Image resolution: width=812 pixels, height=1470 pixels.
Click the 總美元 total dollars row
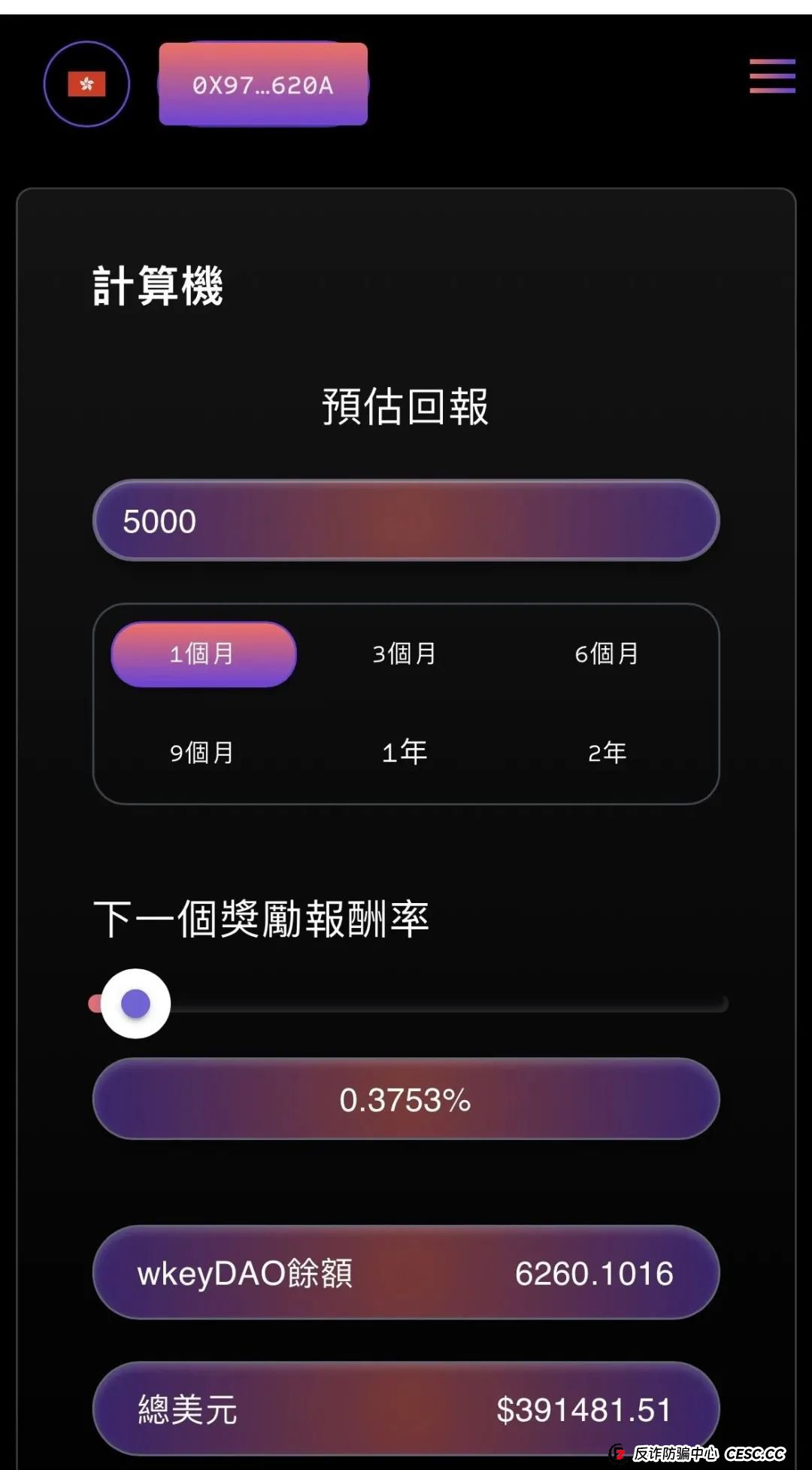point(406,1408)
